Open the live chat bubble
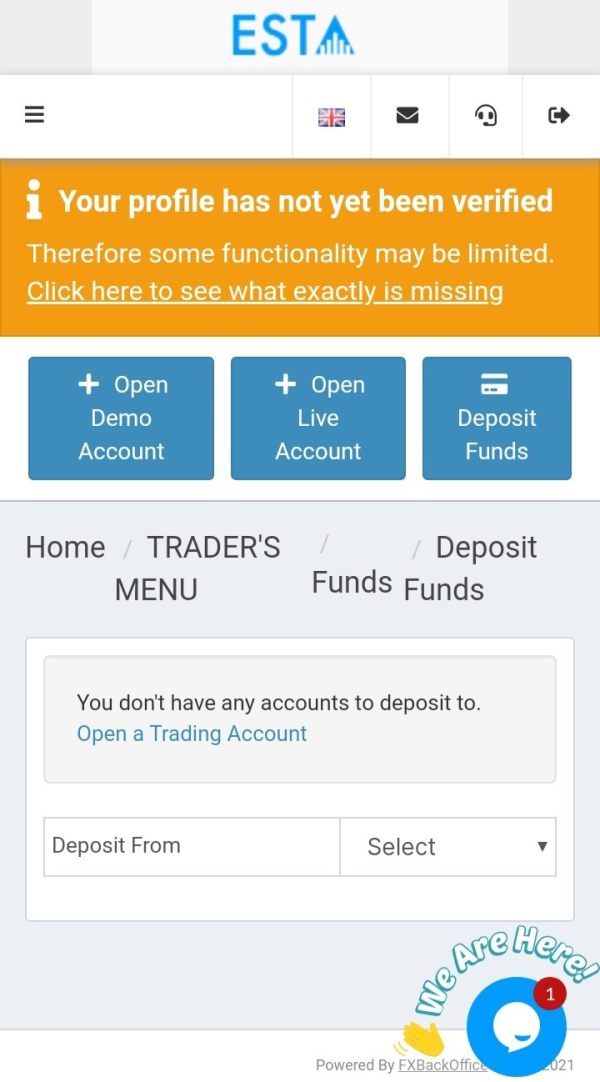This screenshot has width=600, height=1082. click(516, 1026)
